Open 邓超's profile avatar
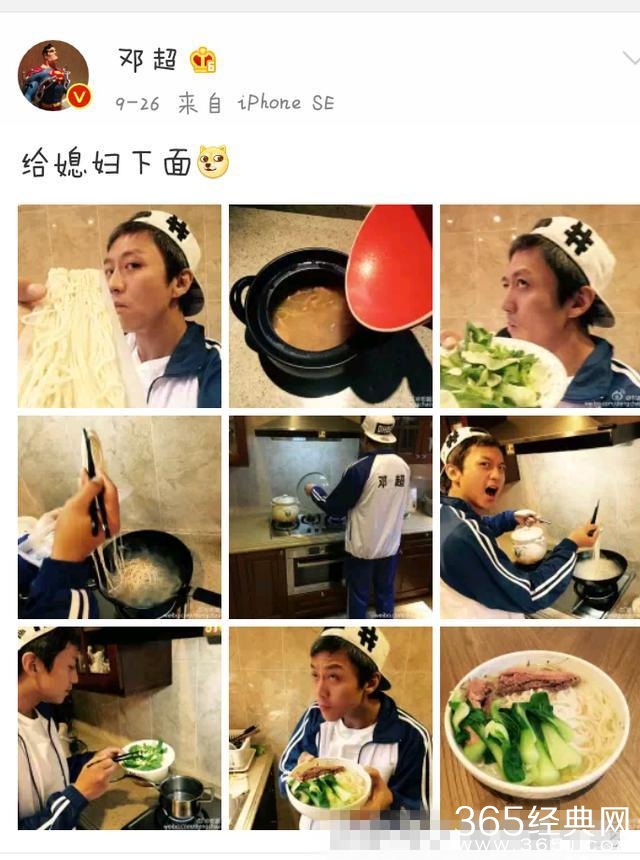The image size is (640, 860). pyautogui.click(x=53, y=76)
